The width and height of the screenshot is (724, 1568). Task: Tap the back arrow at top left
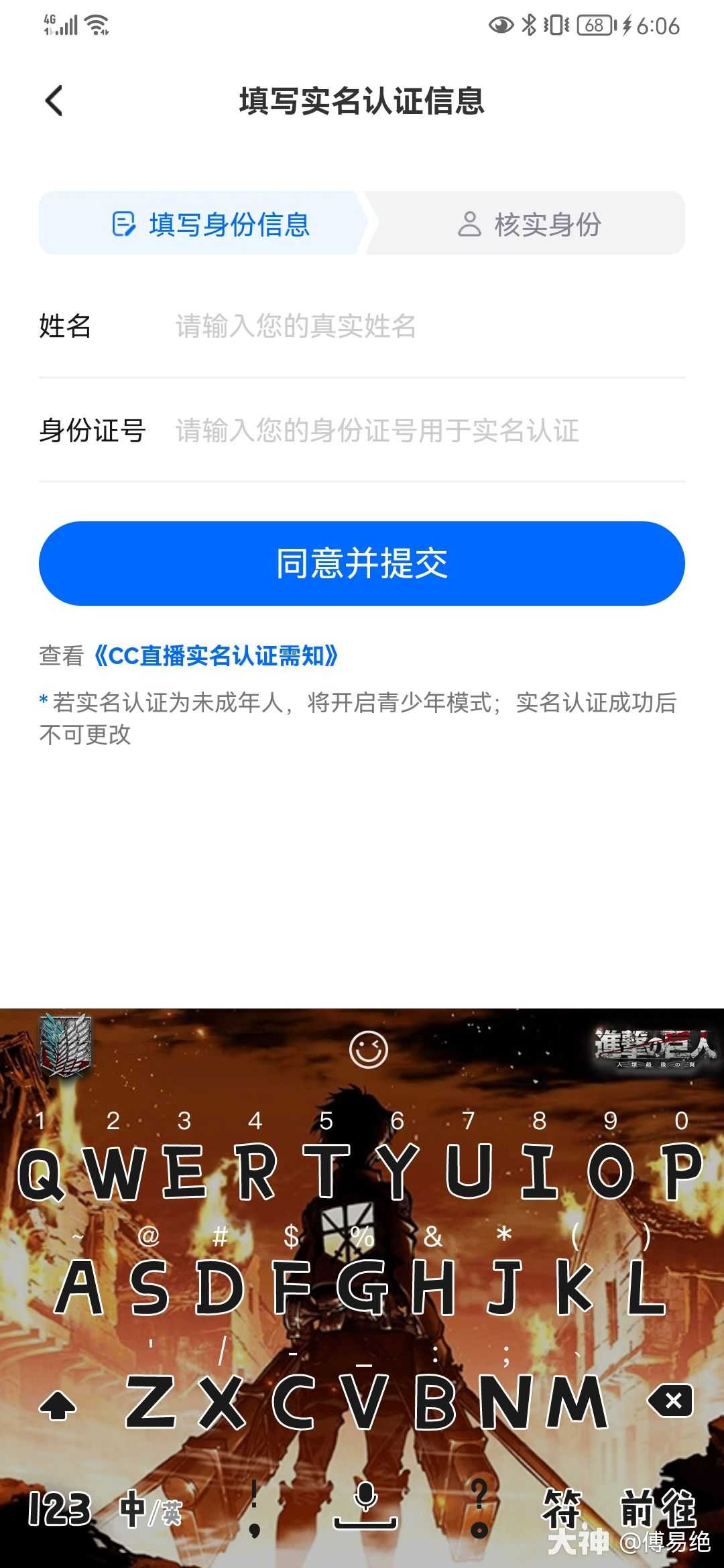click(54, 99)
